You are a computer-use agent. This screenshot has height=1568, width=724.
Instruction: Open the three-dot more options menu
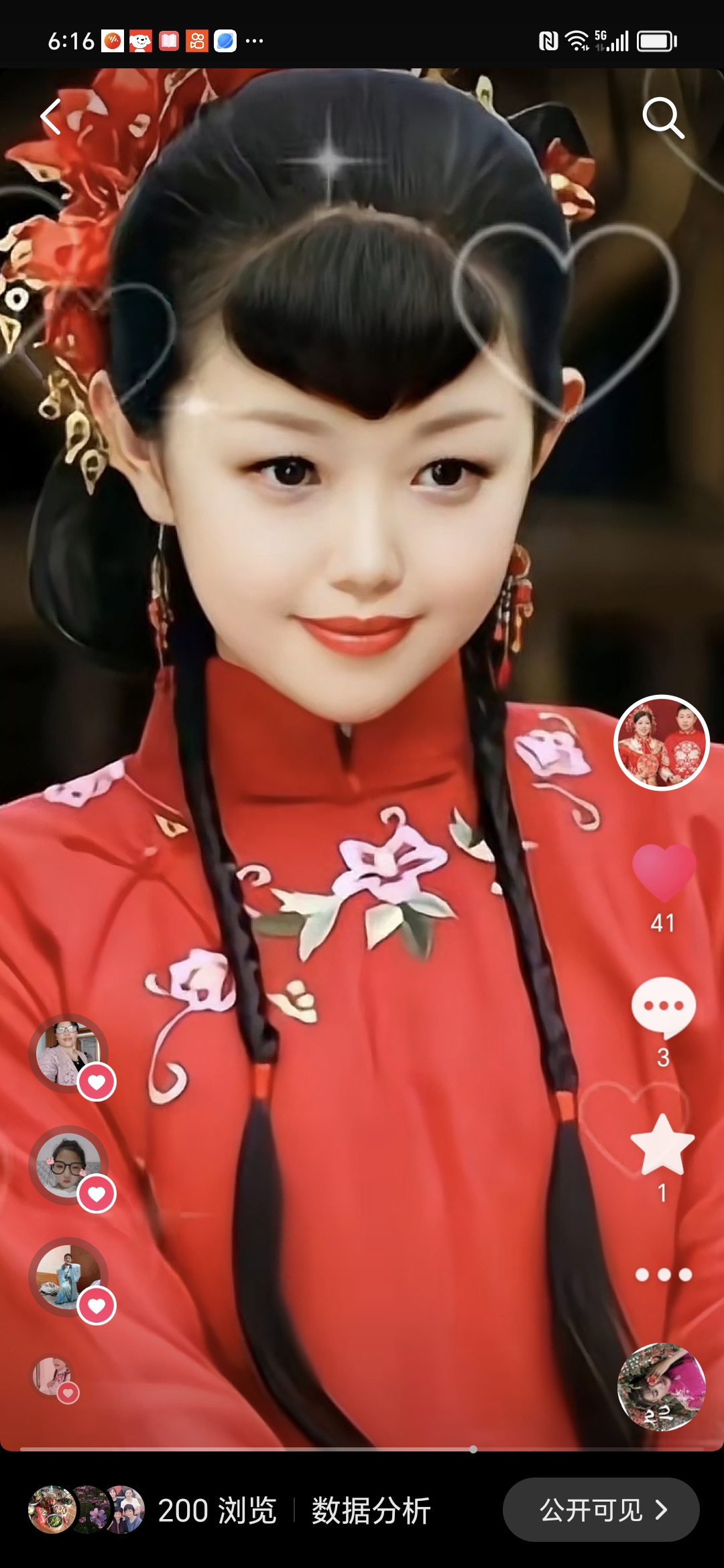(x=663, y=1275)
